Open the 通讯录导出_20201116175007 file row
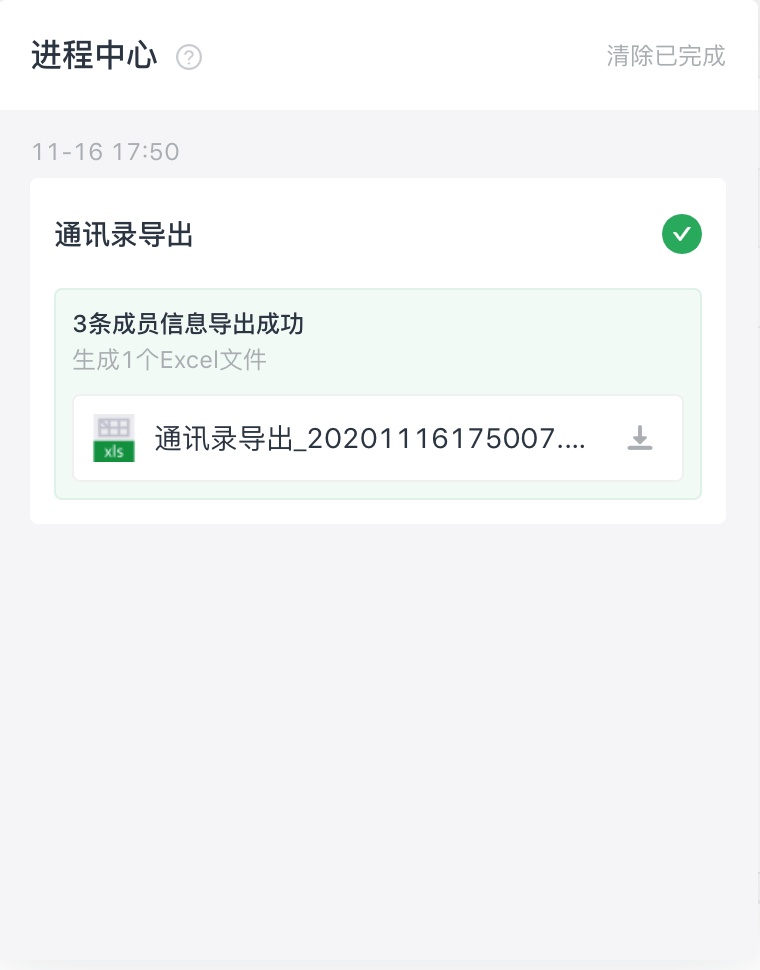Screen dimensions: 760x970 coord(369,438)
